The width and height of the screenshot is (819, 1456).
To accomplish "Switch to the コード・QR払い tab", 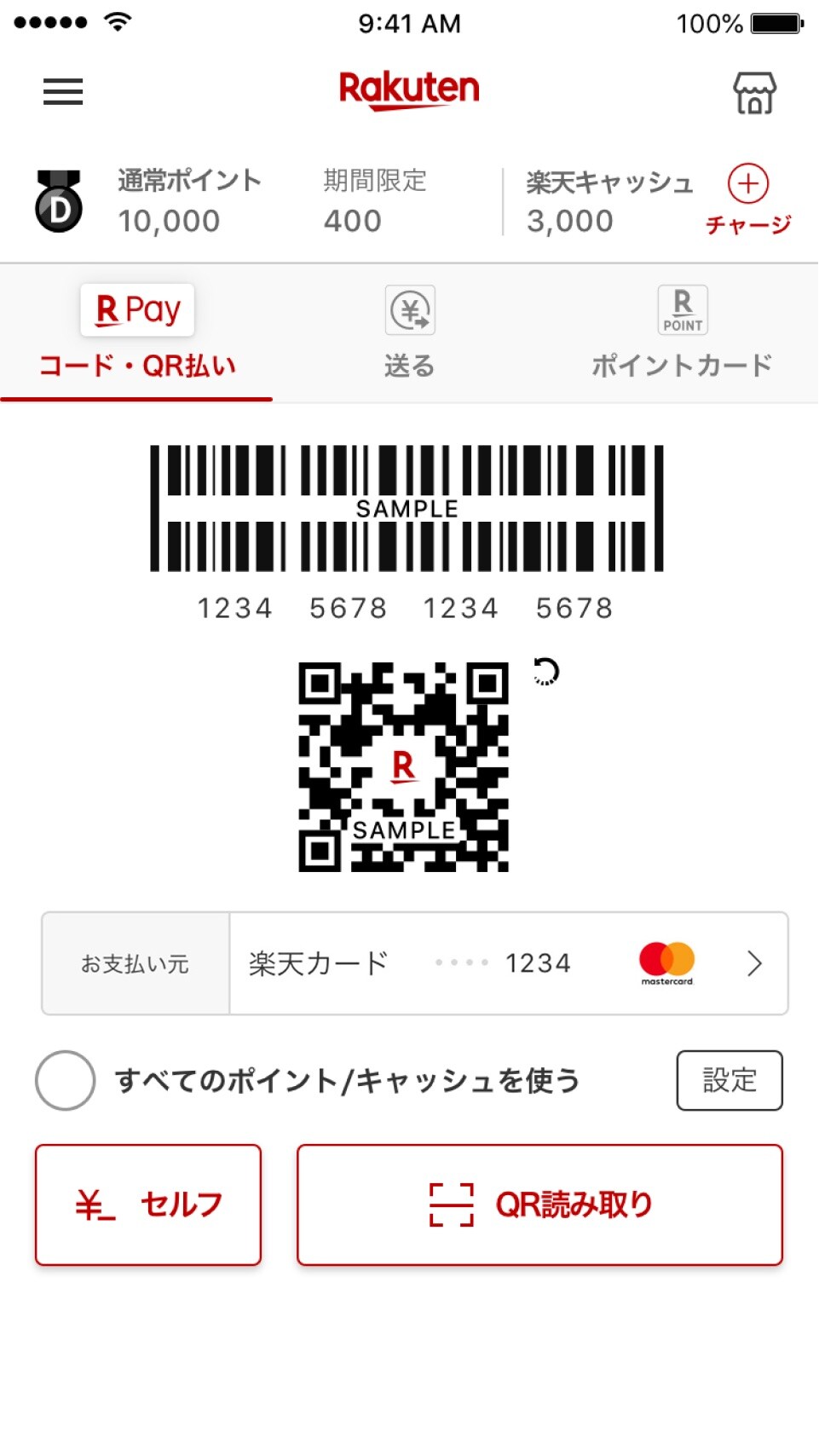I will (137, 333).
